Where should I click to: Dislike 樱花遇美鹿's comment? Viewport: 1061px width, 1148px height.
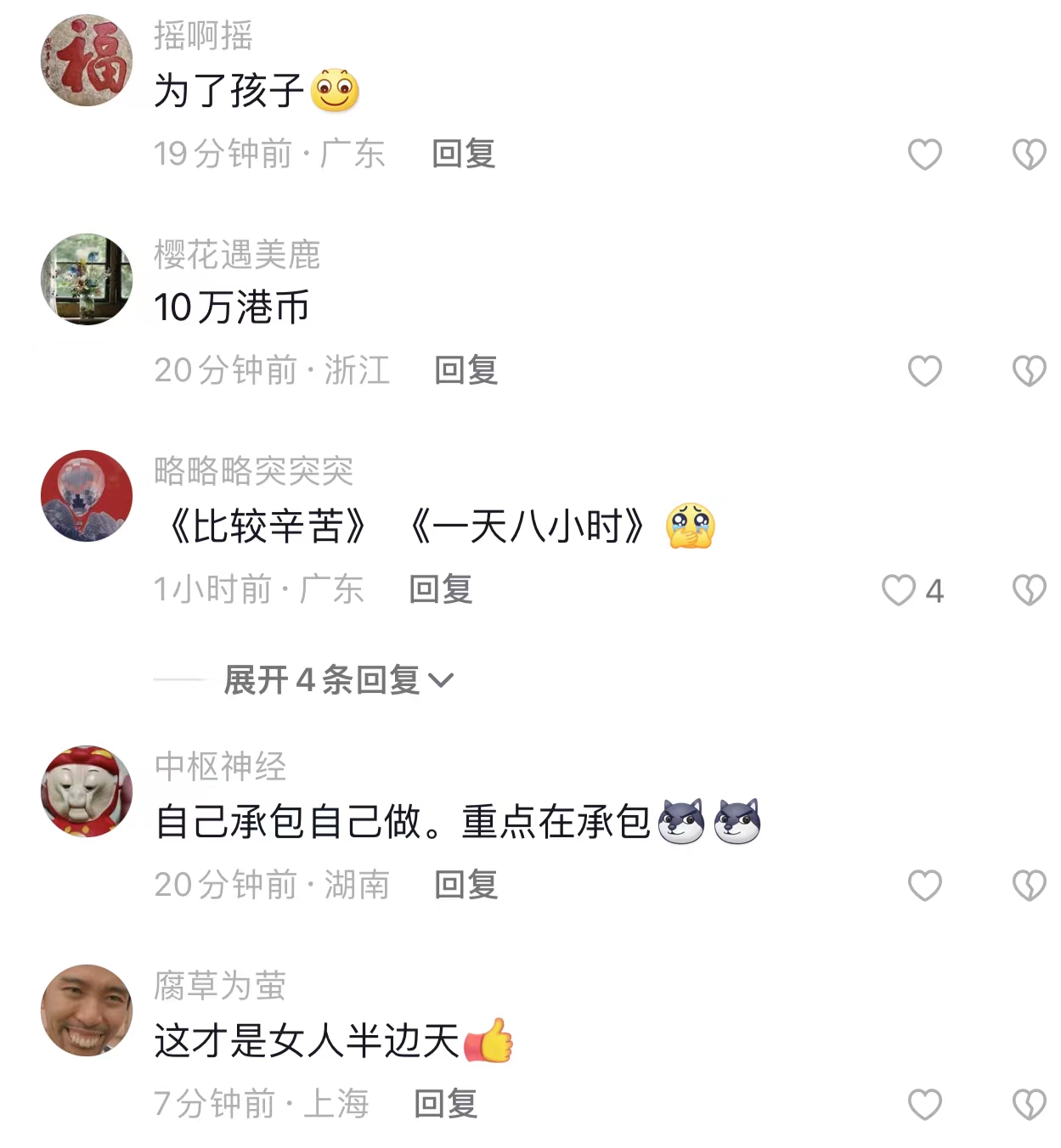coord(1029,371)
